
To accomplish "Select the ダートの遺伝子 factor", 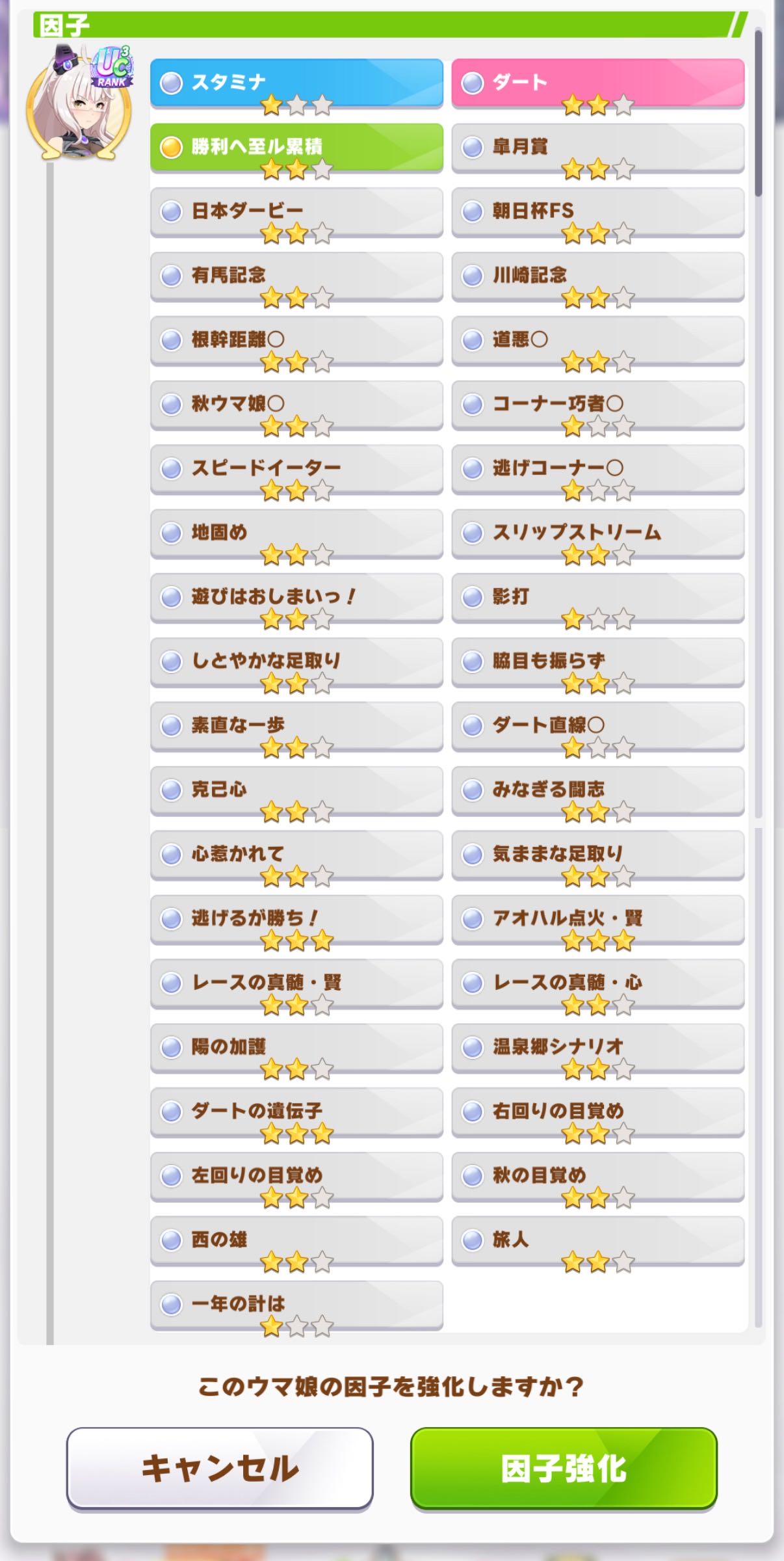I will pos(296,1112).
